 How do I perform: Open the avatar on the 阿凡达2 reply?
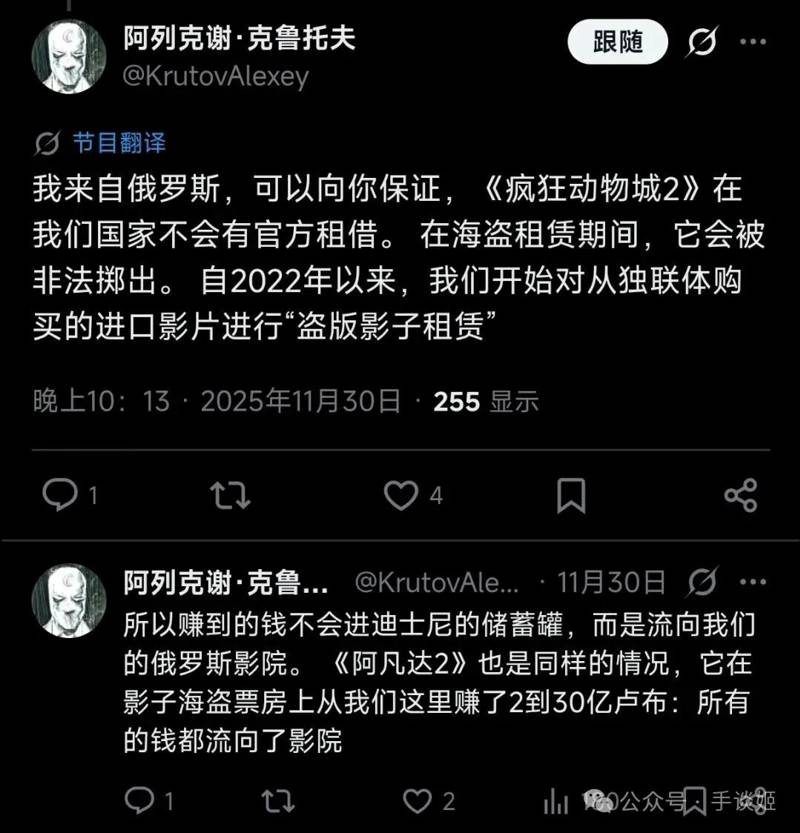pos(69,600)
